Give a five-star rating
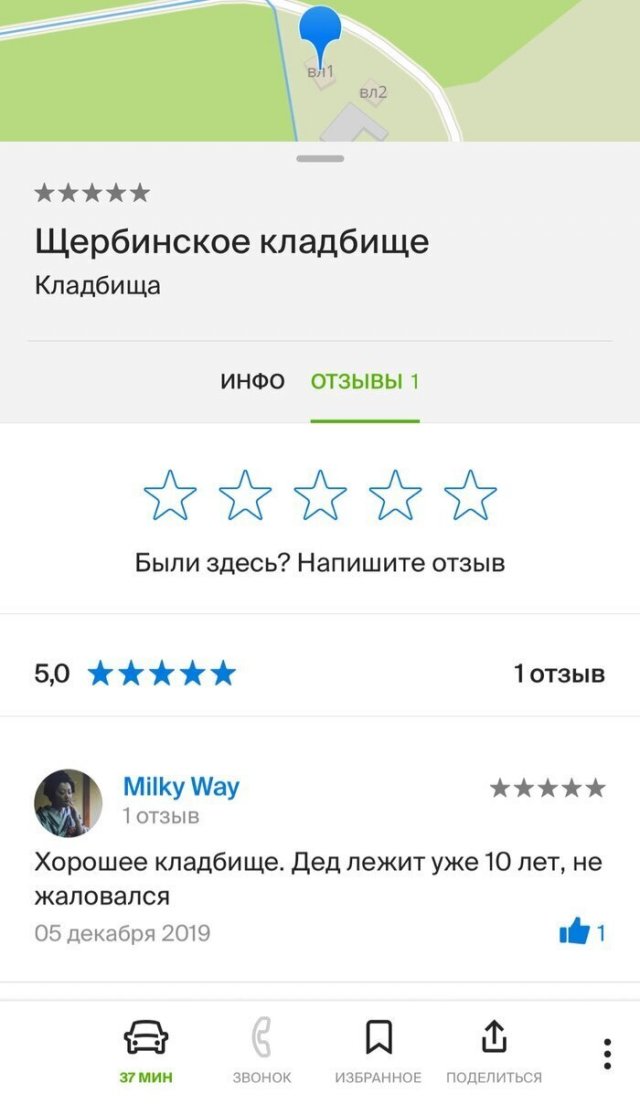Image resolution: width=640 pixels, height=1104 pixels. point(470,496)
